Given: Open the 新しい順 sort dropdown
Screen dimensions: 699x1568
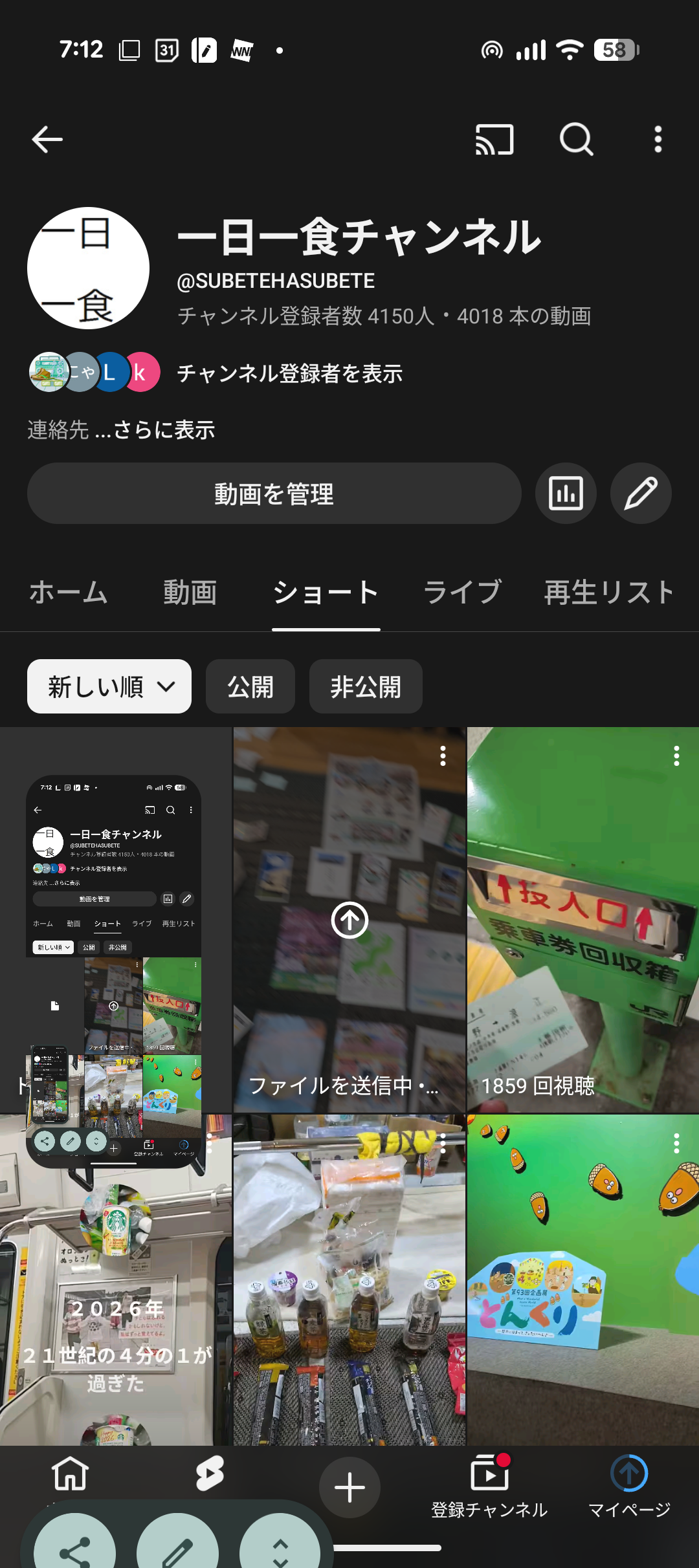Looking at the screenshot, I should coord(109,686).
